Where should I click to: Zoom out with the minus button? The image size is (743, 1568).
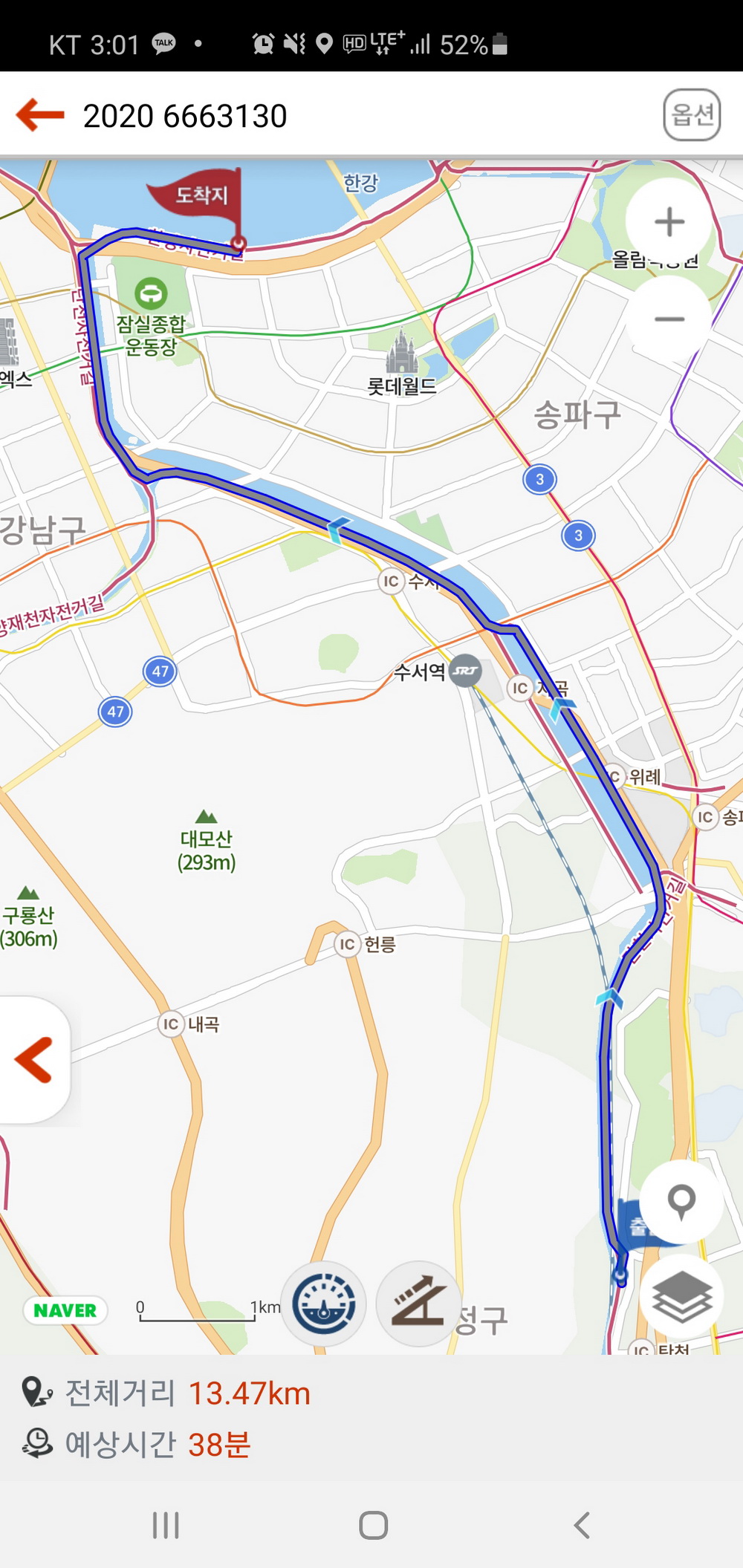pyautogui.click(x=669, y=319)
